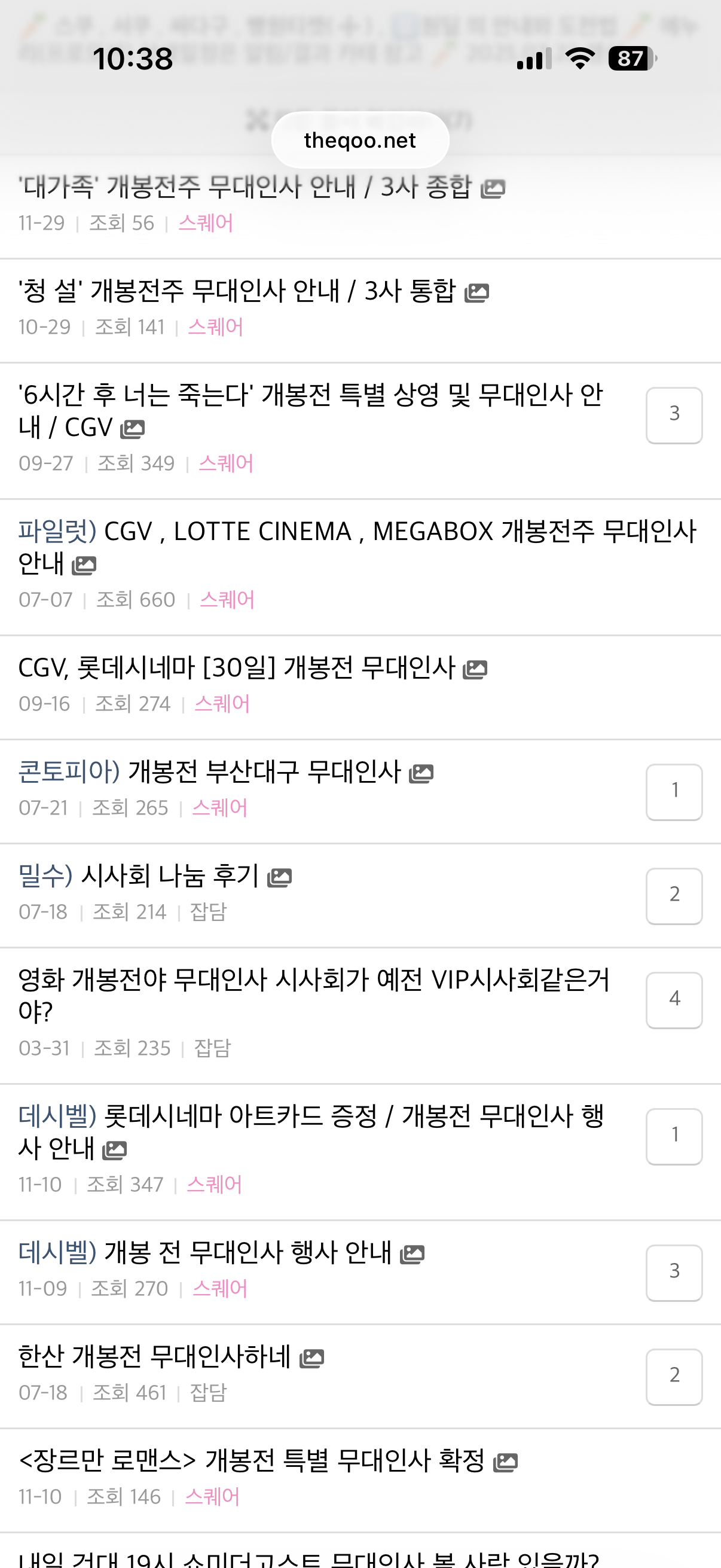Open the 데시벨) 롯데시네마 아트카드 증정 post
The width and height of the screenshot is (721, 1568).
click(311, 1131)
